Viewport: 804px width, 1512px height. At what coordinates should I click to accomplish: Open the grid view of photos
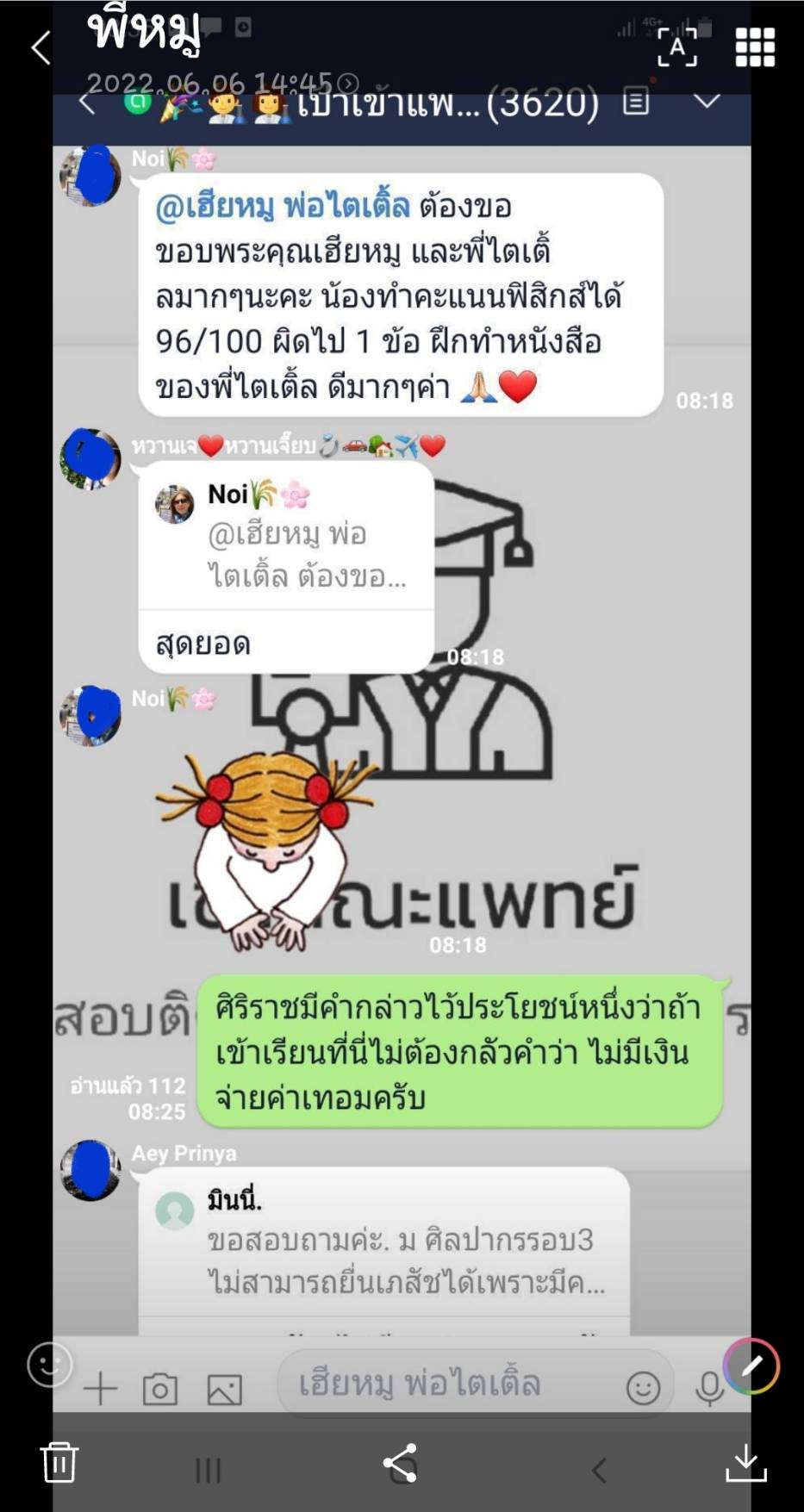point(755,47)
